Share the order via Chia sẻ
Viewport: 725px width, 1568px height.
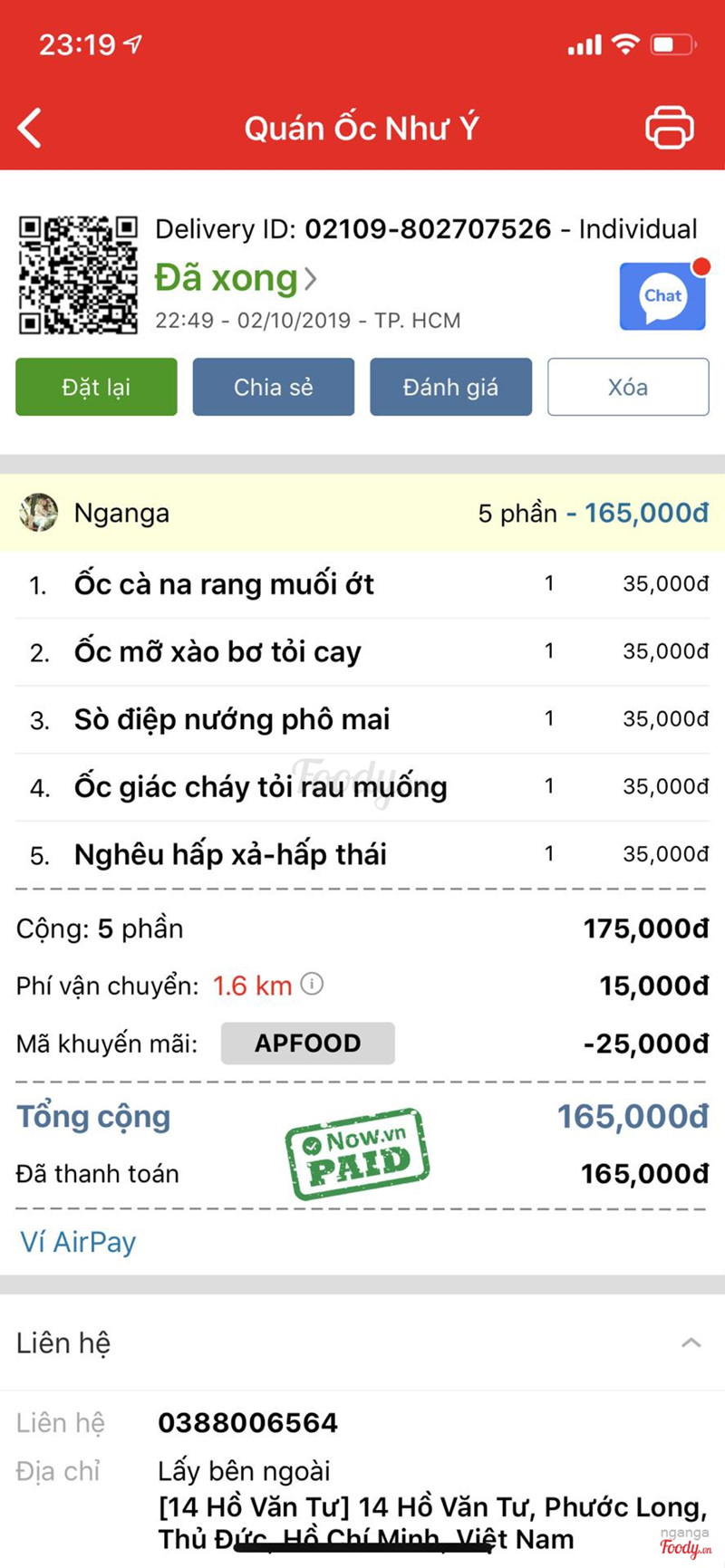[273, 387]
